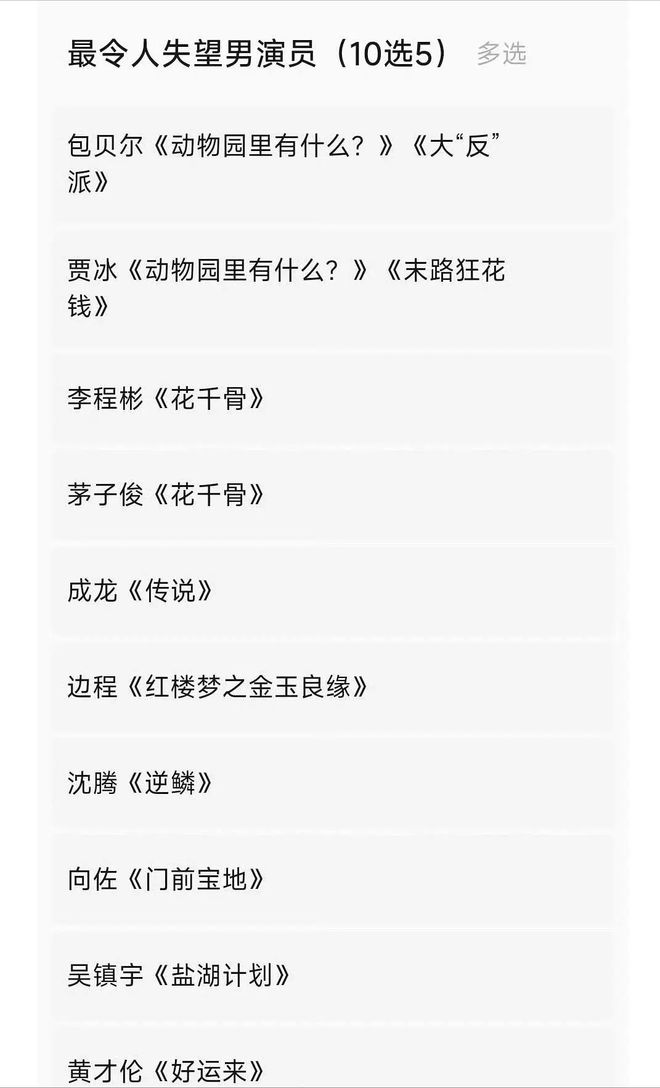
Task: Tick 黄才伦《好运来》 option
Action: tap(333, 1066)
